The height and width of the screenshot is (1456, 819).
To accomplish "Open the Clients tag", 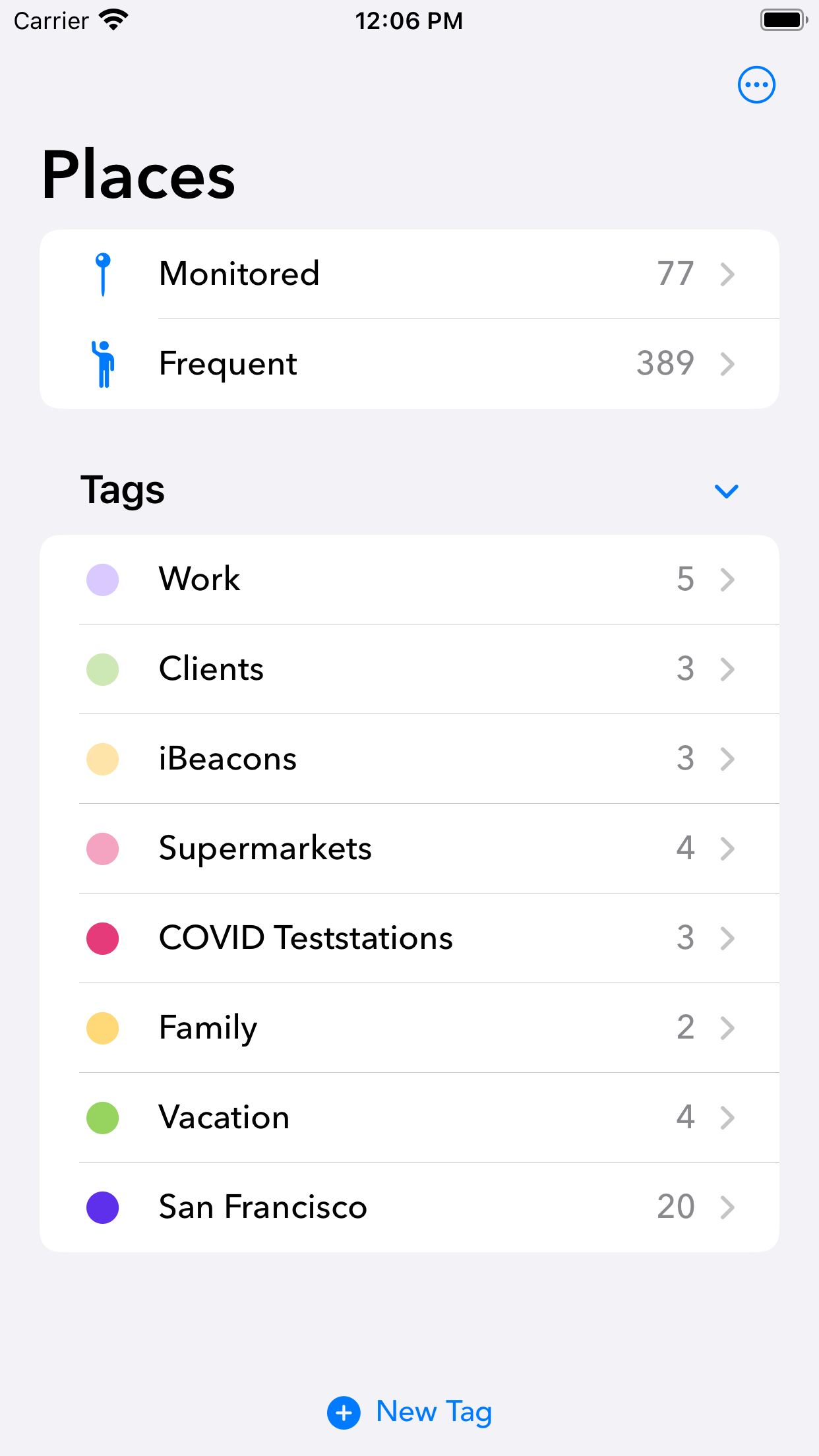I will 409,669.
